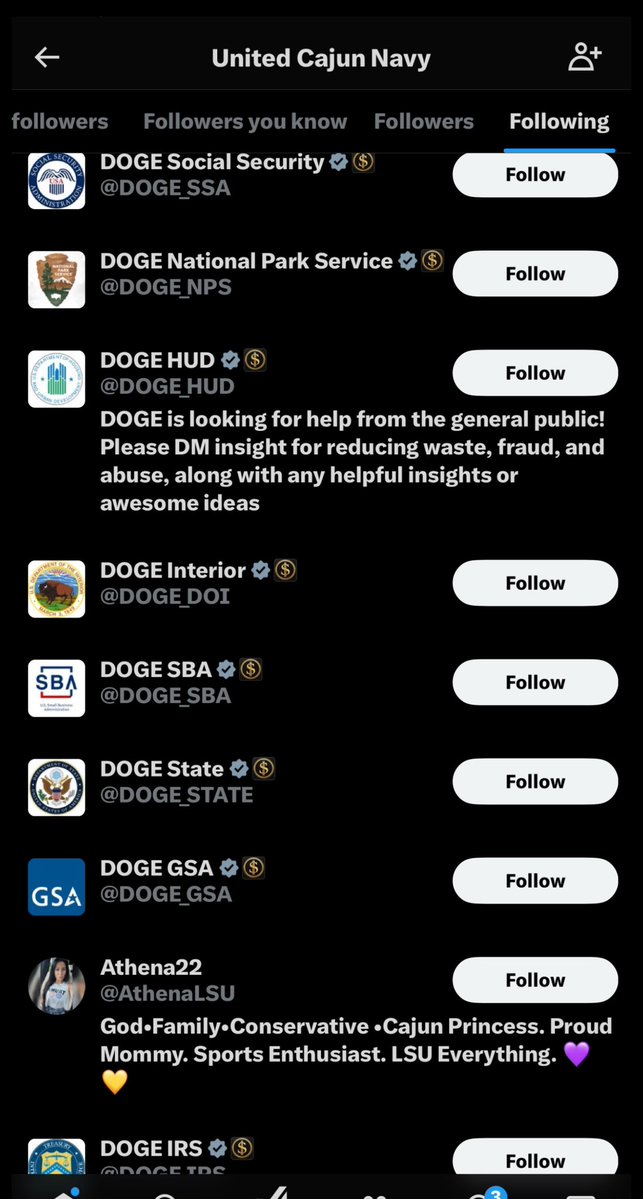
Task: Follow DOGE State
Action: (x=535, y=781)
